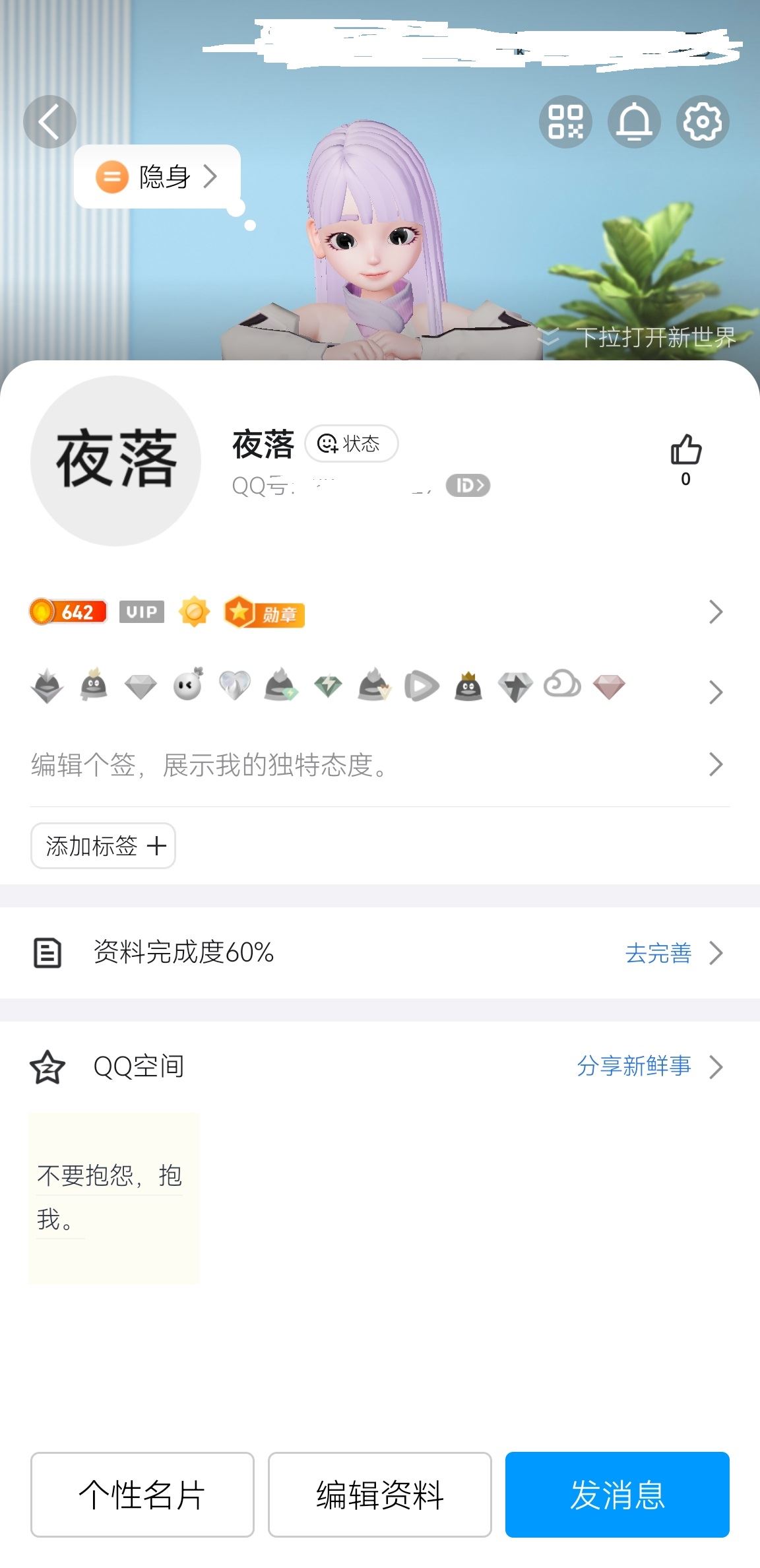Viewport: 760px width, 1568px height.
Task: Like the profile with the thumbs-up icon
Action: [685, 451]
